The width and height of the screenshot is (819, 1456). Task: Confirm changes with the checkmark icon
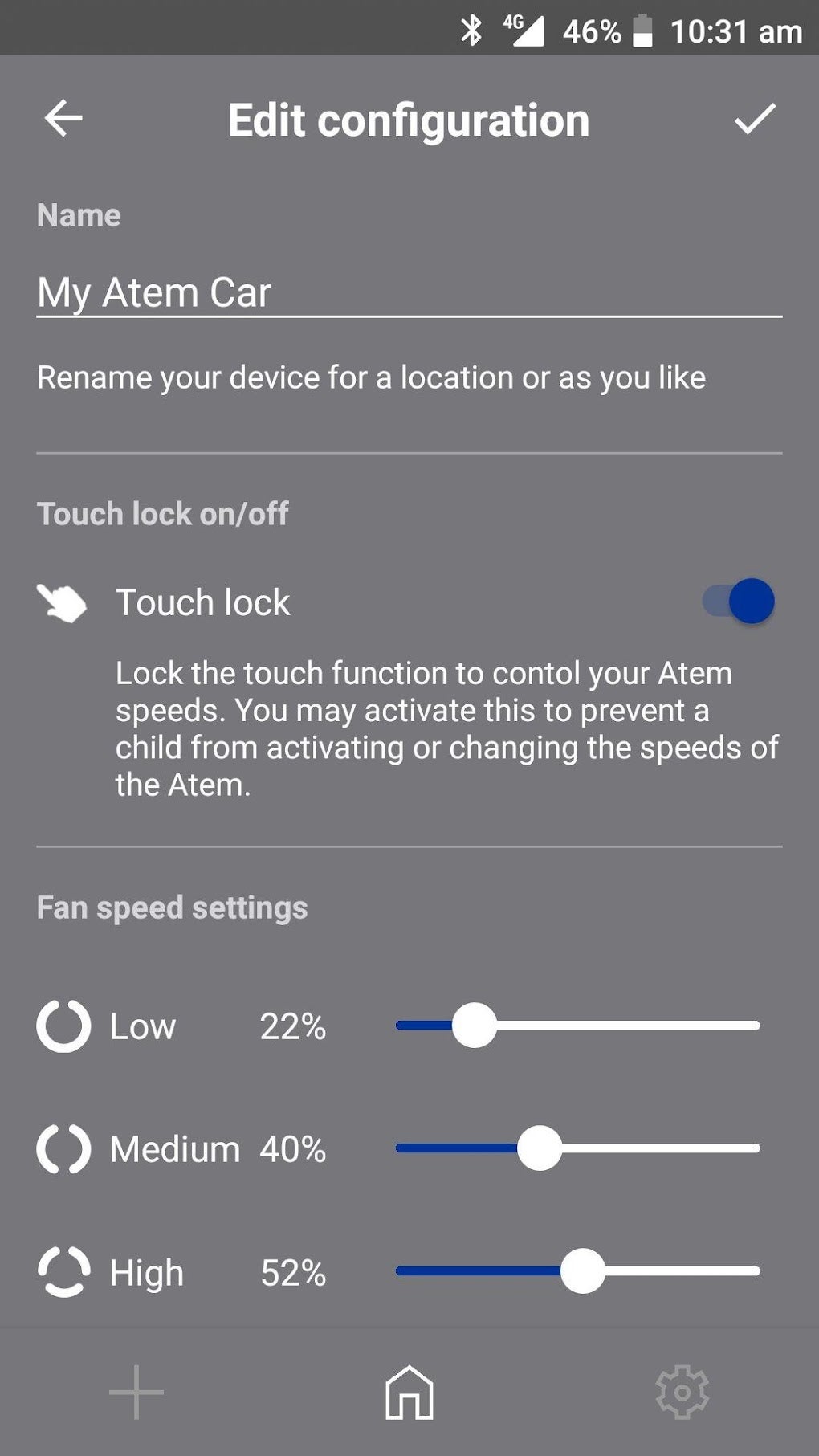[755, 120]
